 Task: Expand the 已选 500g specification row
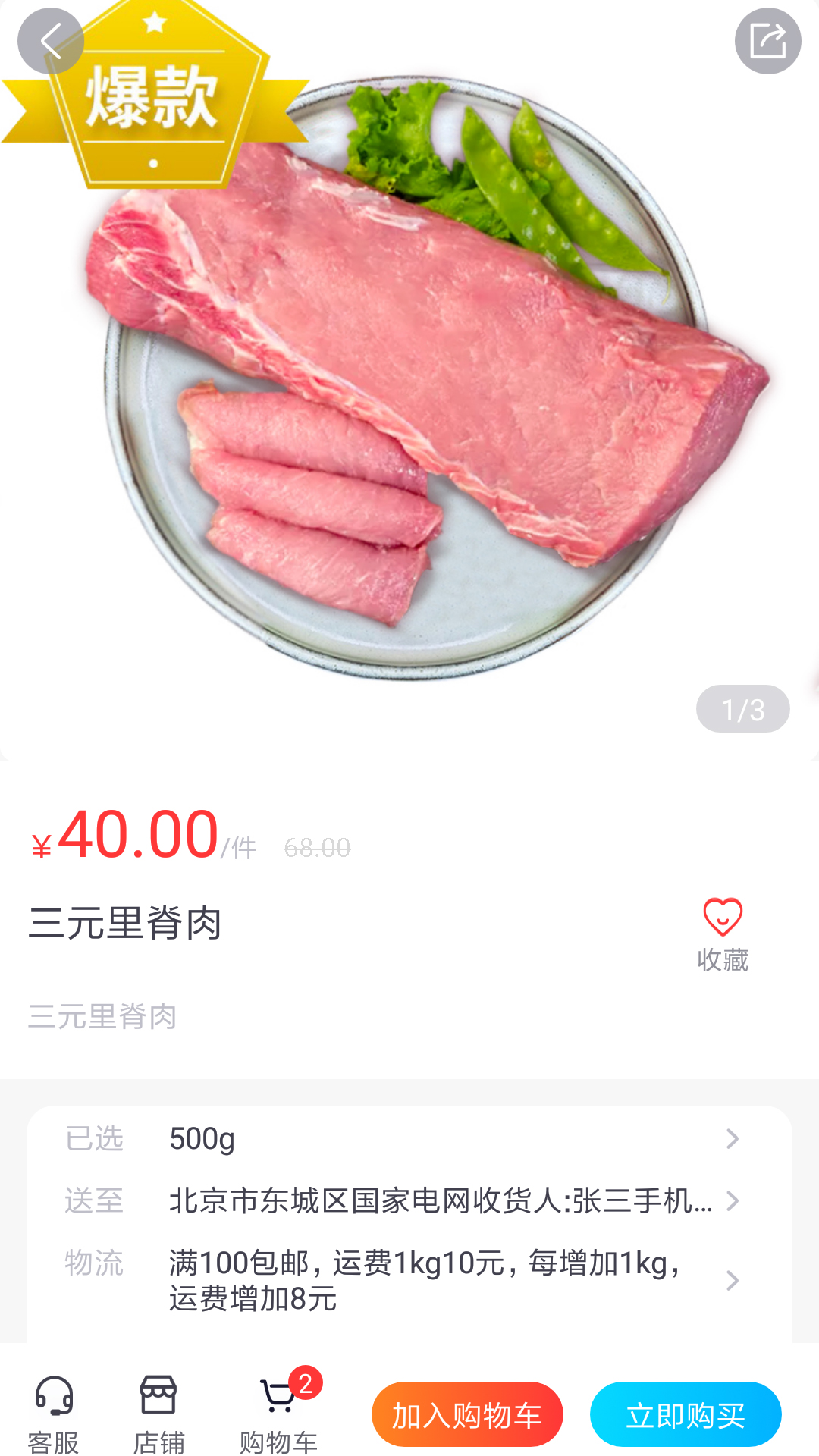click(x=409, y=1139)
